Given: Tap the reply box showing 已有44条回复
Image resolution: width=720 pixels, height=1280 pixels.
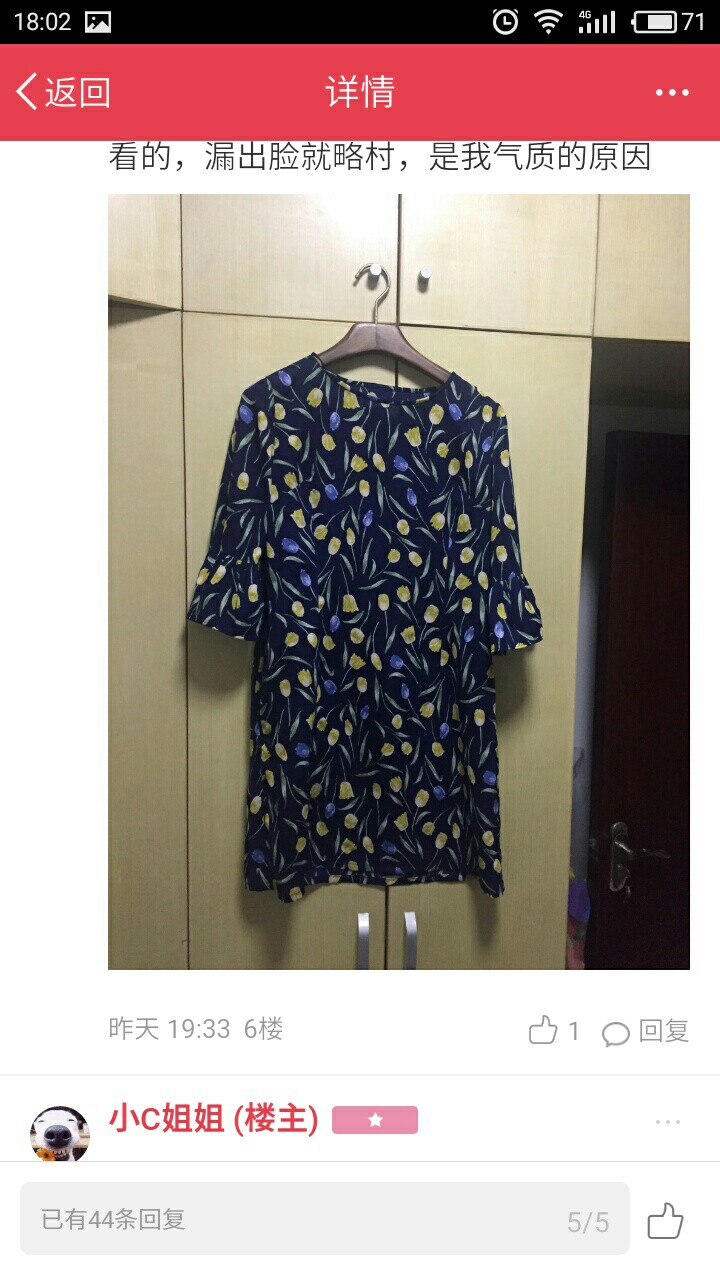Looking at the screenshot, I should click(x=325, y=1219).
